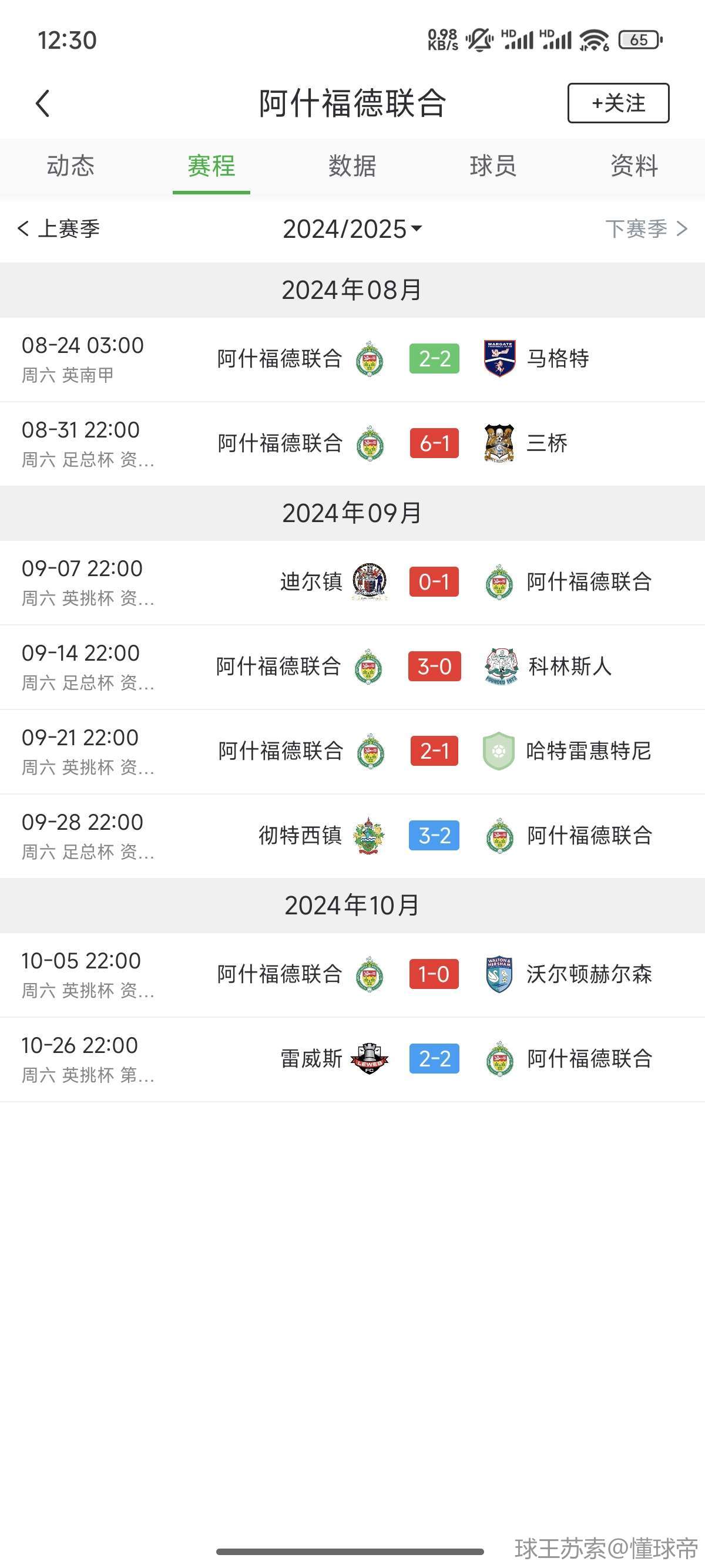Open the 3-0 match with 科林斯人
The image size is (705, 1568).
352,667
